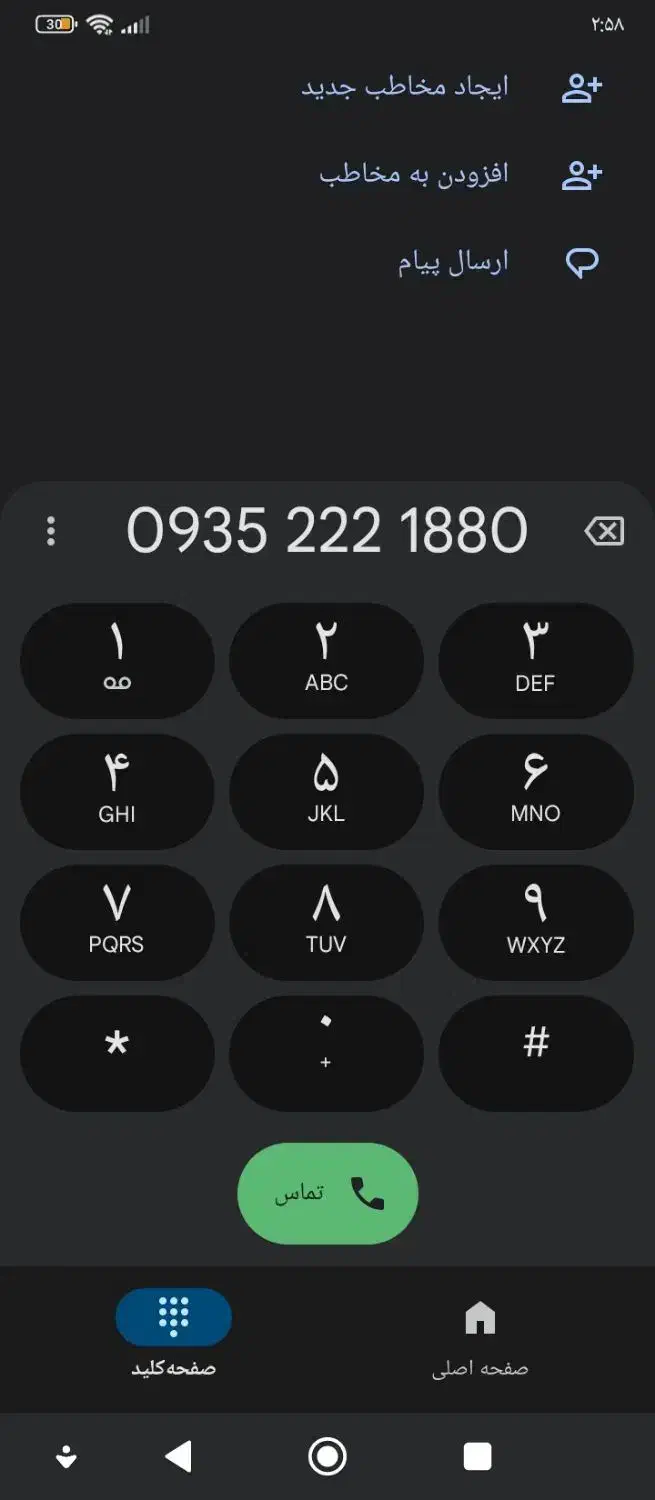Enter digit ۸ TUV
The image size is (655, 1500).
click(x=326, y=922)
